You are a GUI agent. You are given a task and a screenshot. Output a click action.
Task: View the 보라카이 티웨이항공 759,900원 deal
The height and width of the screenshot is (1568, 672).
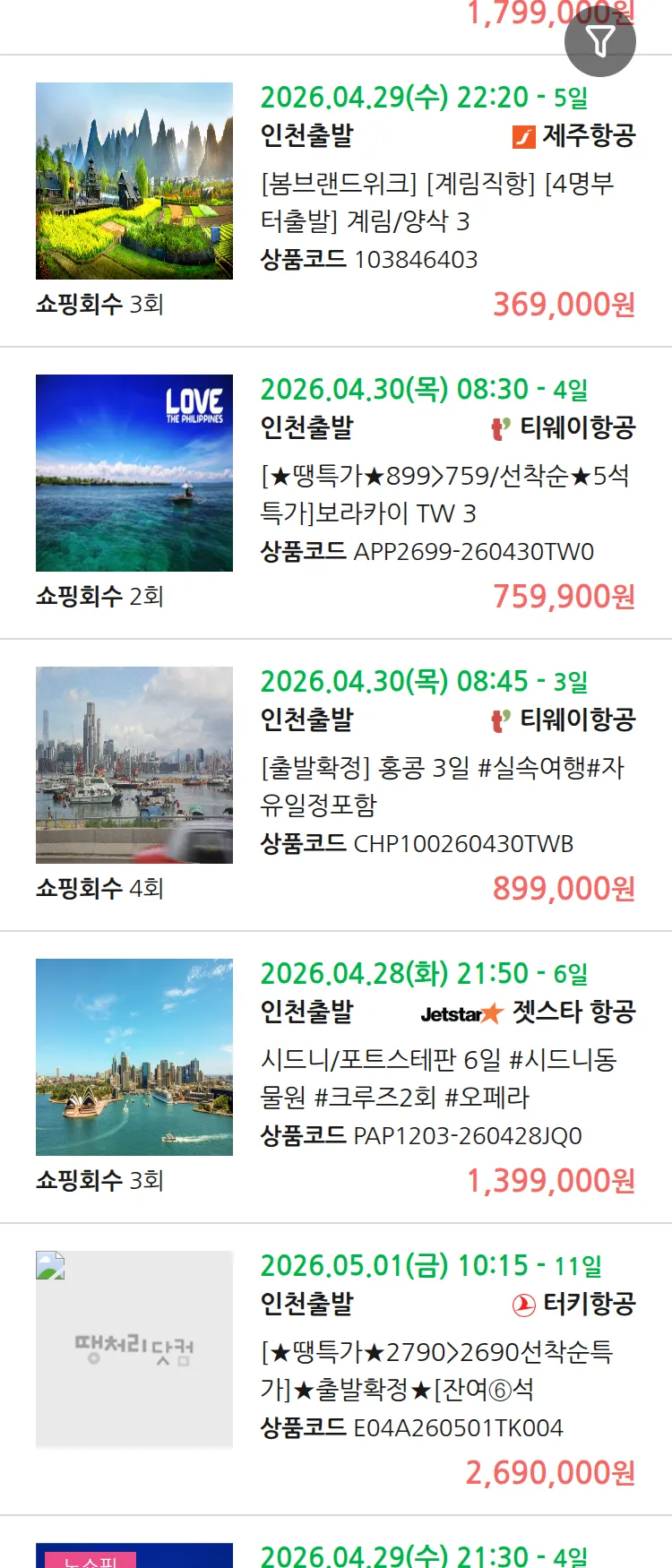click(x=444, y=495)
